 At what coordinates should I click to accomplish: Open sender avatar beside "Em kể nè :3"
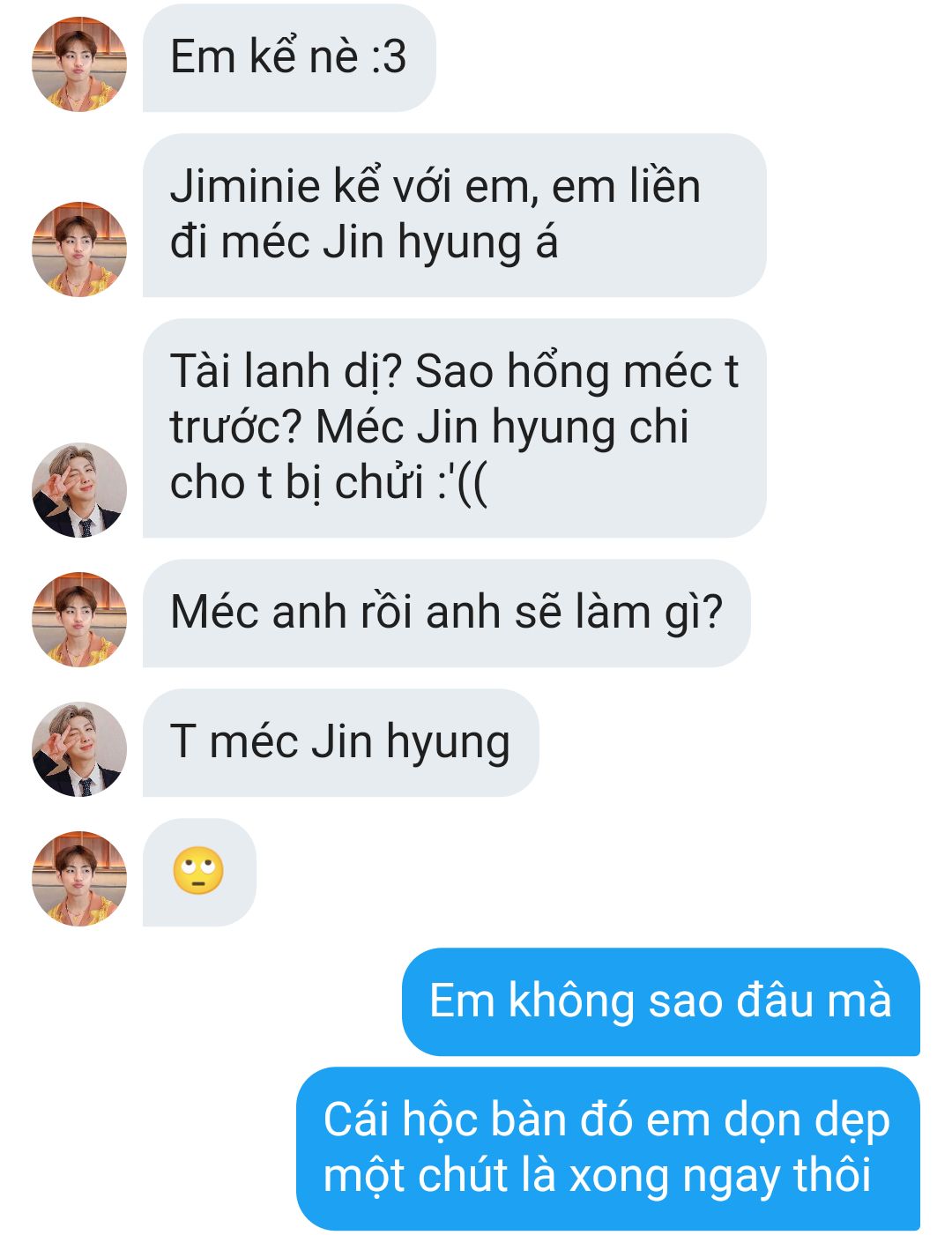click(x=79, y=64)
